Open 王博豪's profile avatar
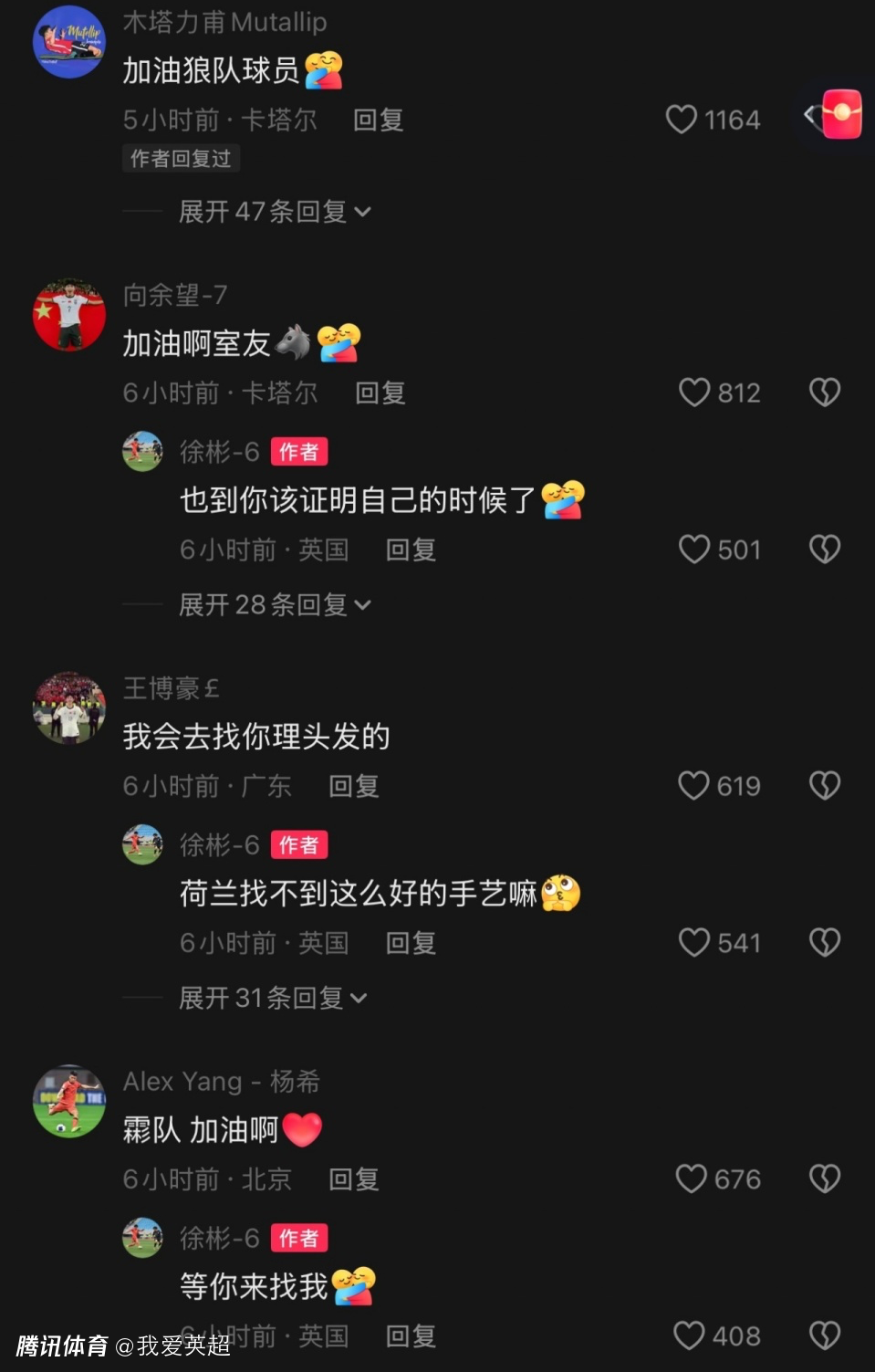This screenshot has height=1372, width=875. [x=69, y=708]
